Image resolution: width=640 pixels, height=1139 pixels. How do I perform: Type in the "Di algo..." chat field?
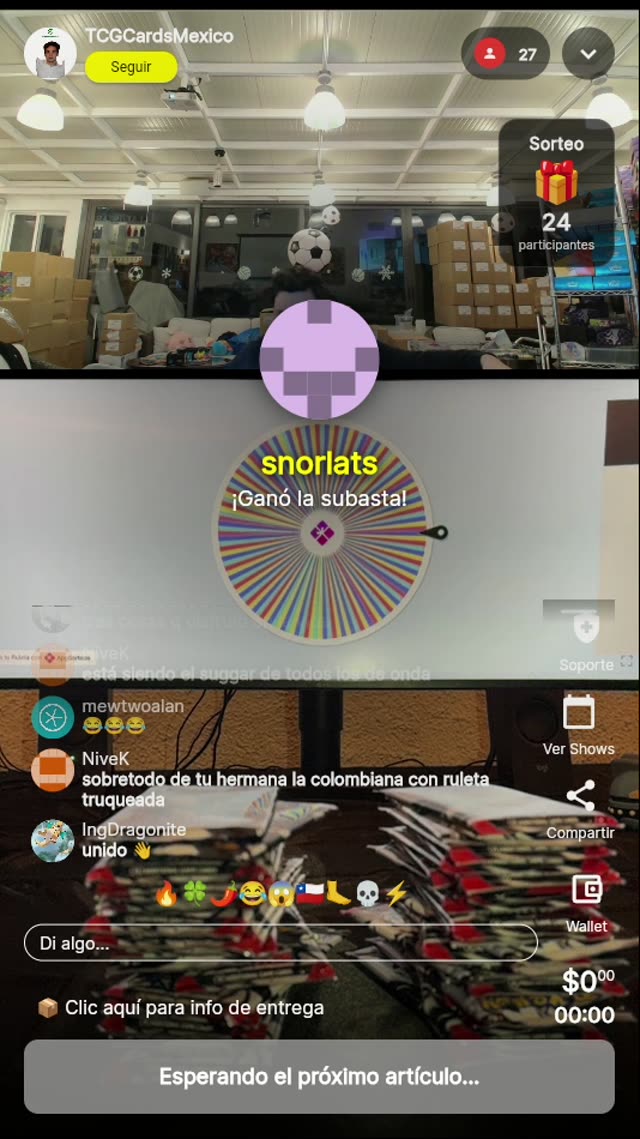[280, 942]
